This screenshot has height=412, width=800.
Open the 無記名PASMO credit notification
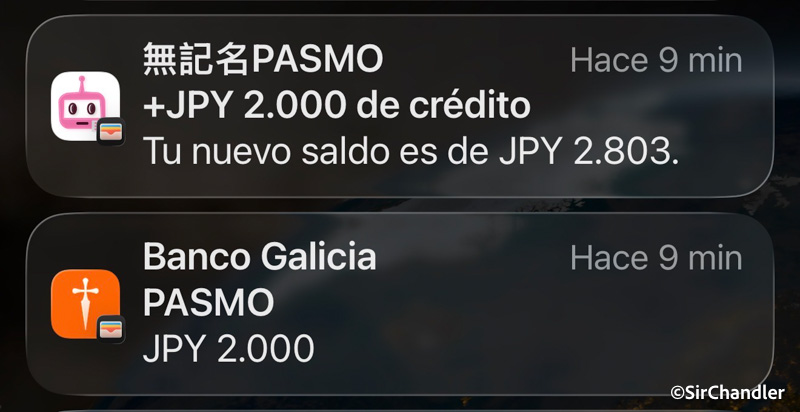[x=400, y=106]
